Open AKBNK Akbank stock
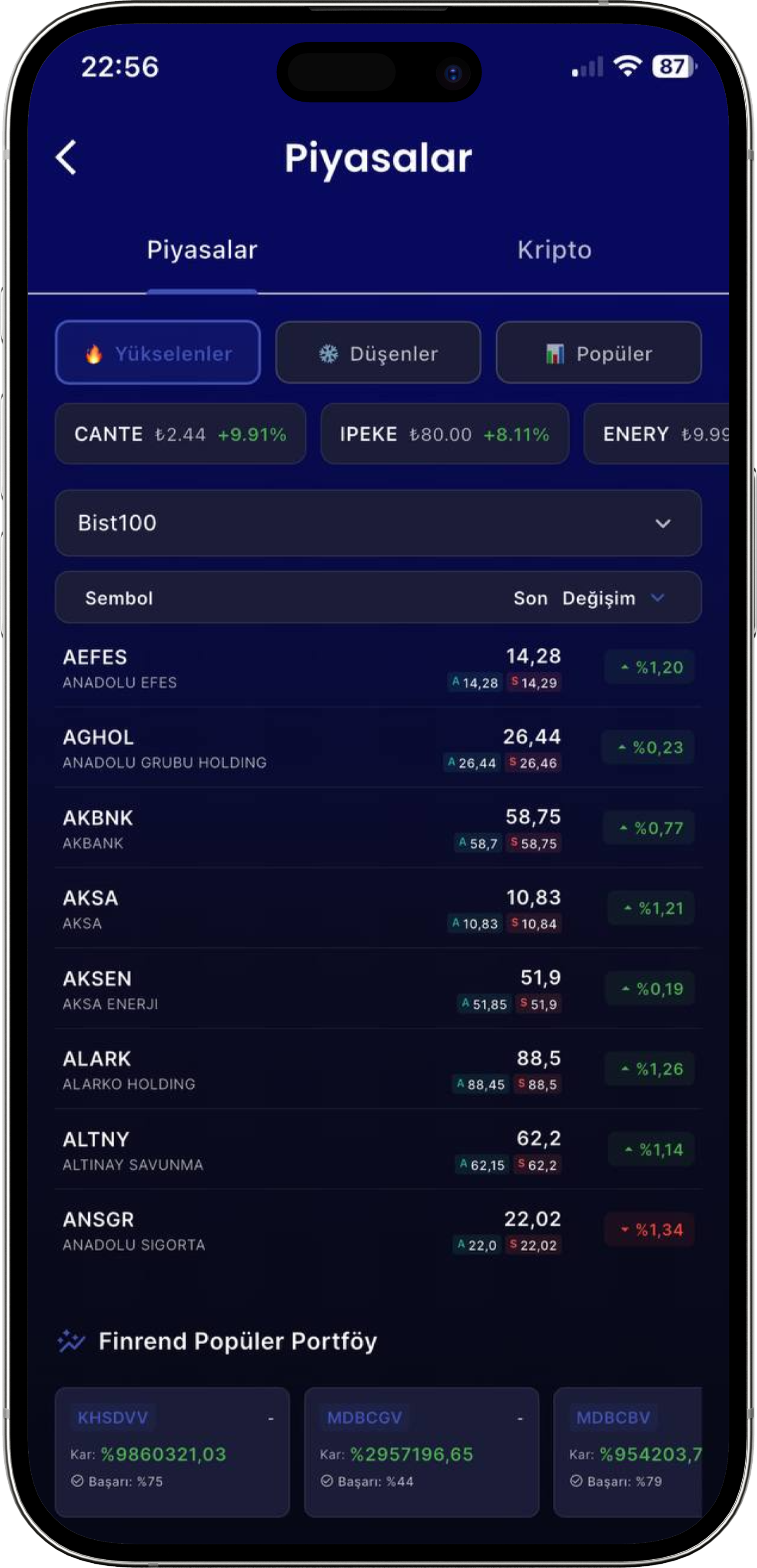 tap(378, 829)
